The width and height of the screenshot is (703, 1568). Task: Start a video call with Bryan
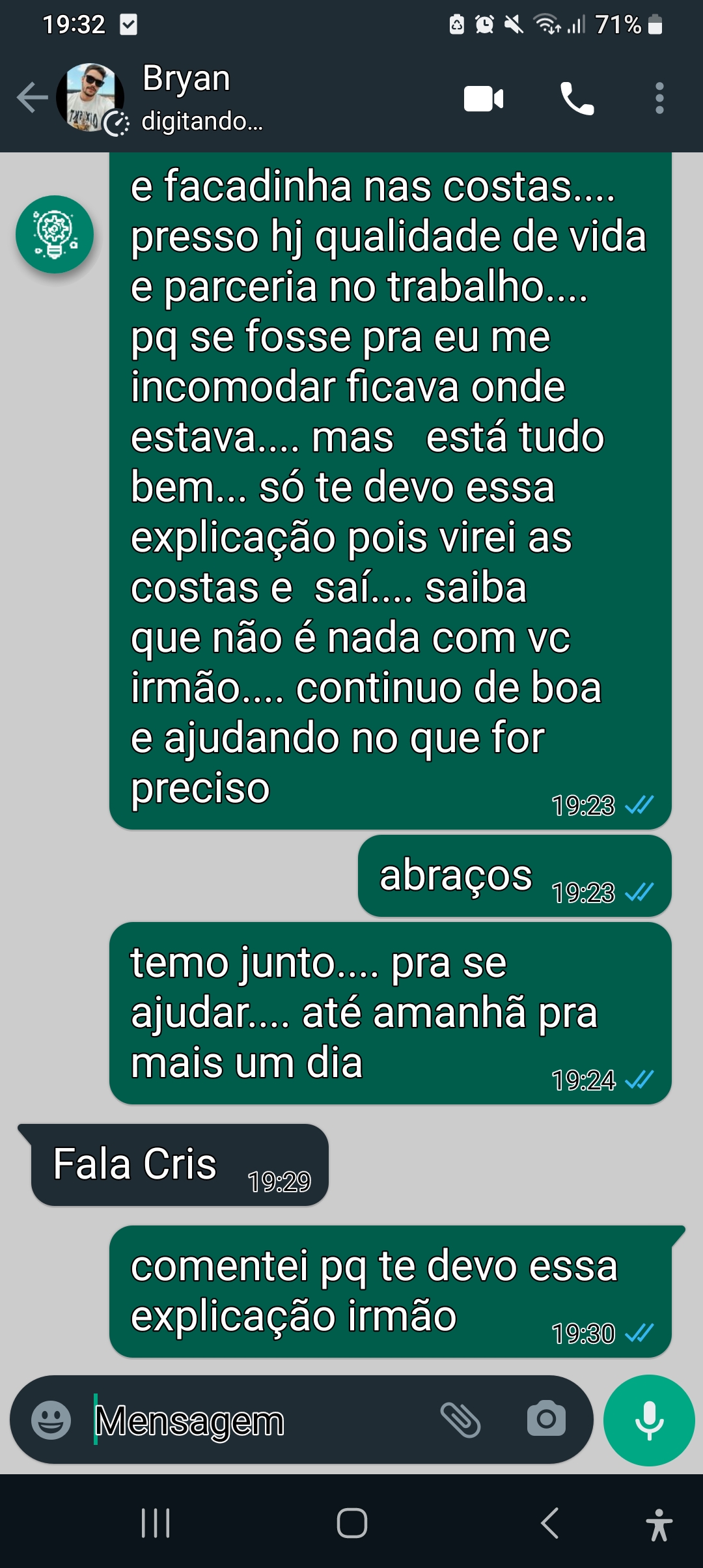click(484, 99)
